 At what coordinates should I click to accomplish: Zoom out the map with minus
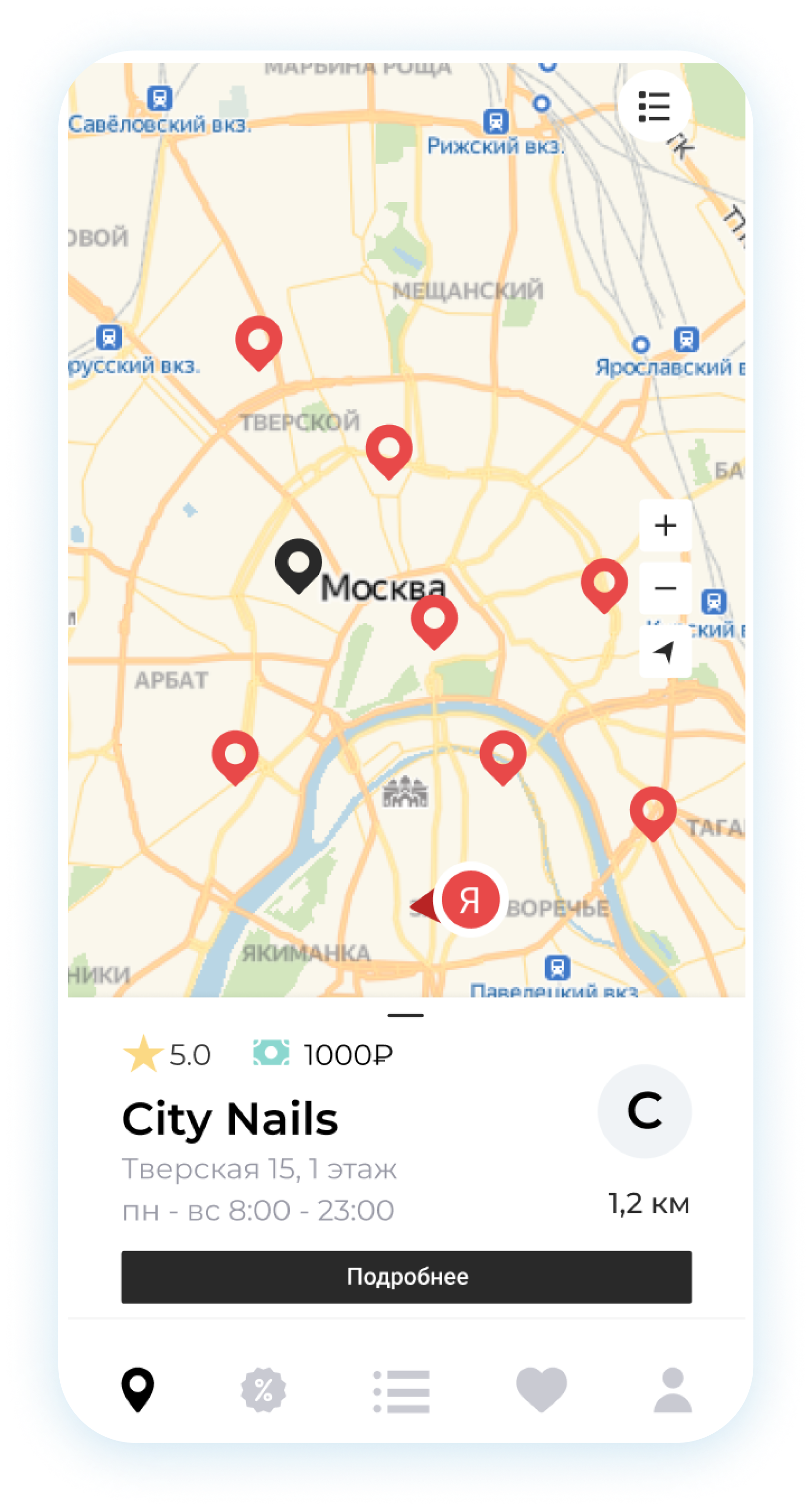click(665, 588)
